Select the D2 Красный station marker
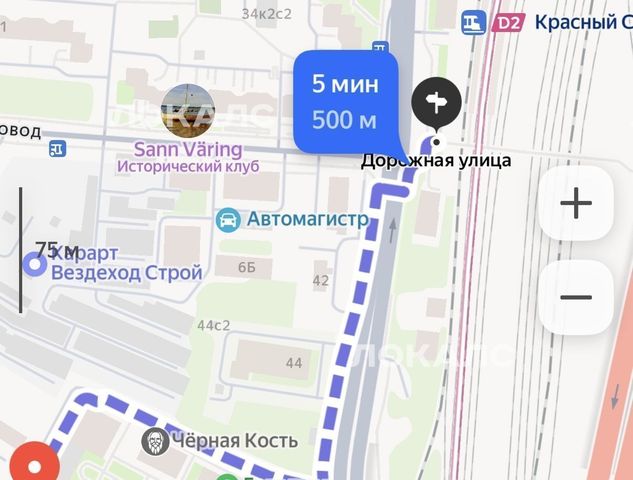 click(474, 21)
